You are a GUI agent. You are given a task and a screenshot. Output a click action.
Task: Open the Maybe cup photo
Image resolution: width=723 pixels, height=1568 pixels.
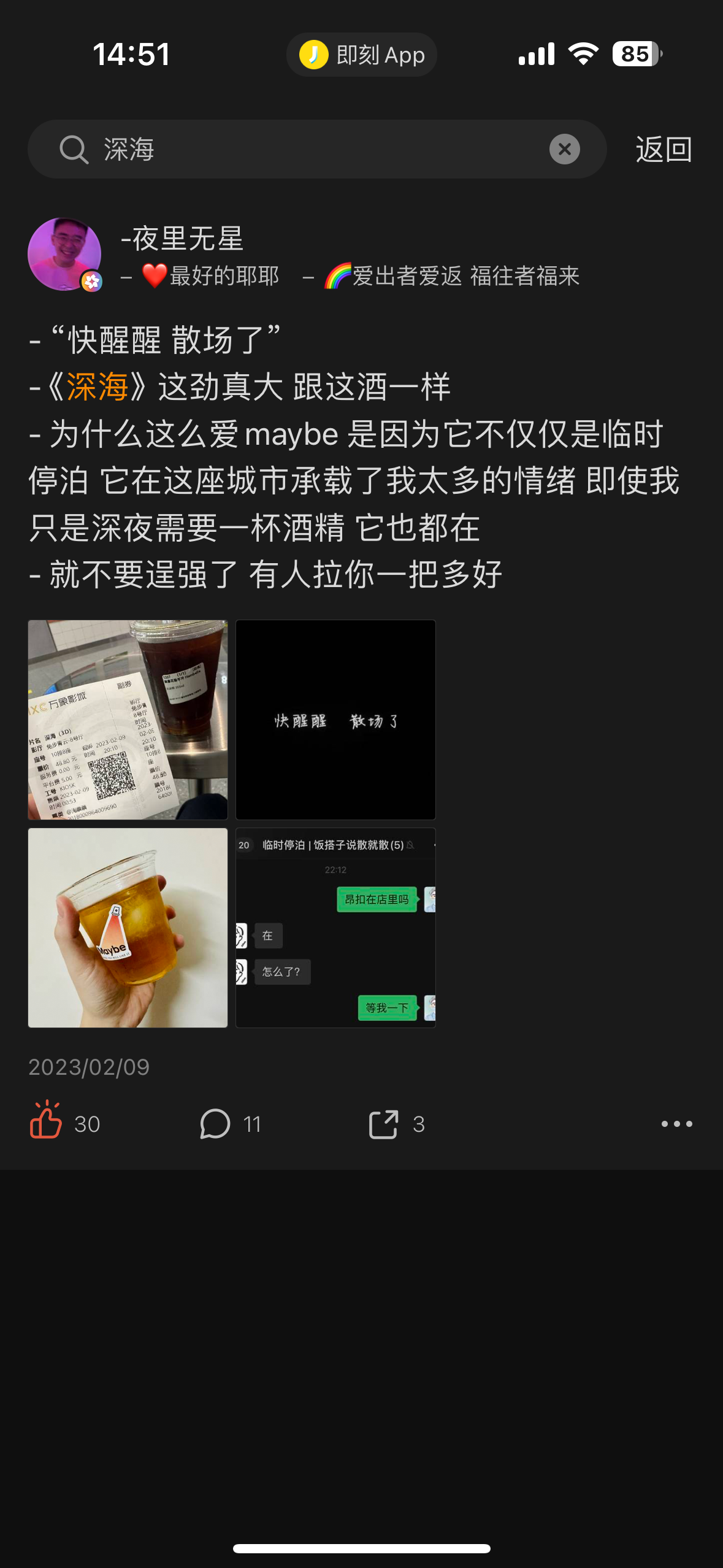128,928
